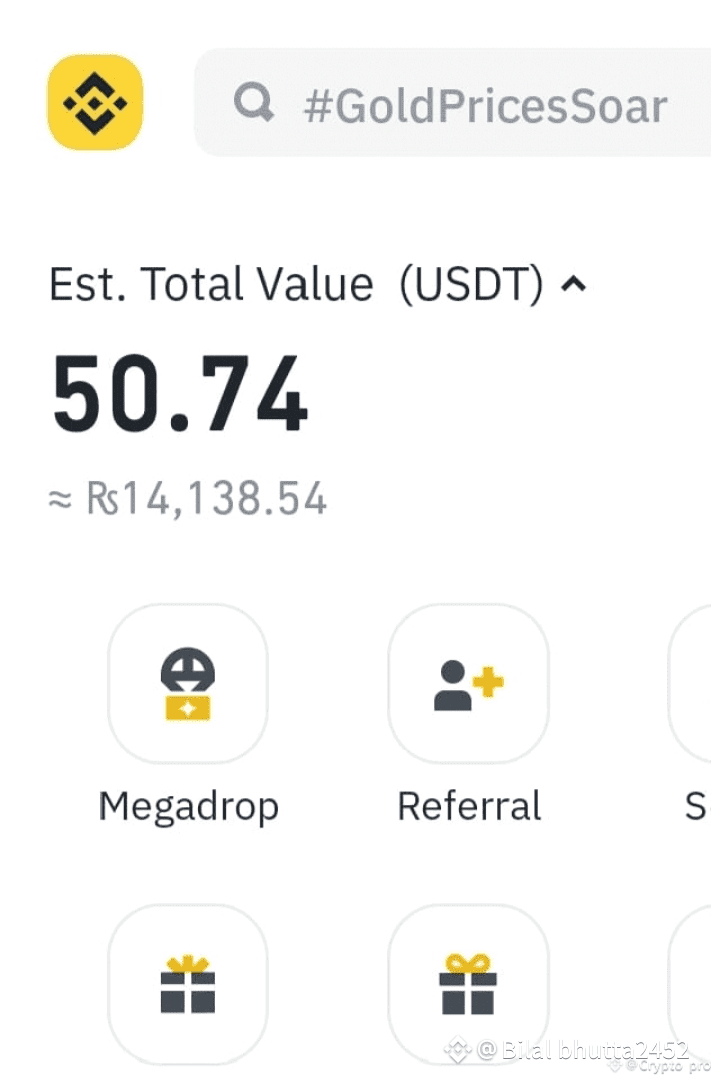
Task: Tap the yellow Binance logo icon
Action: [x=95, y=102]
